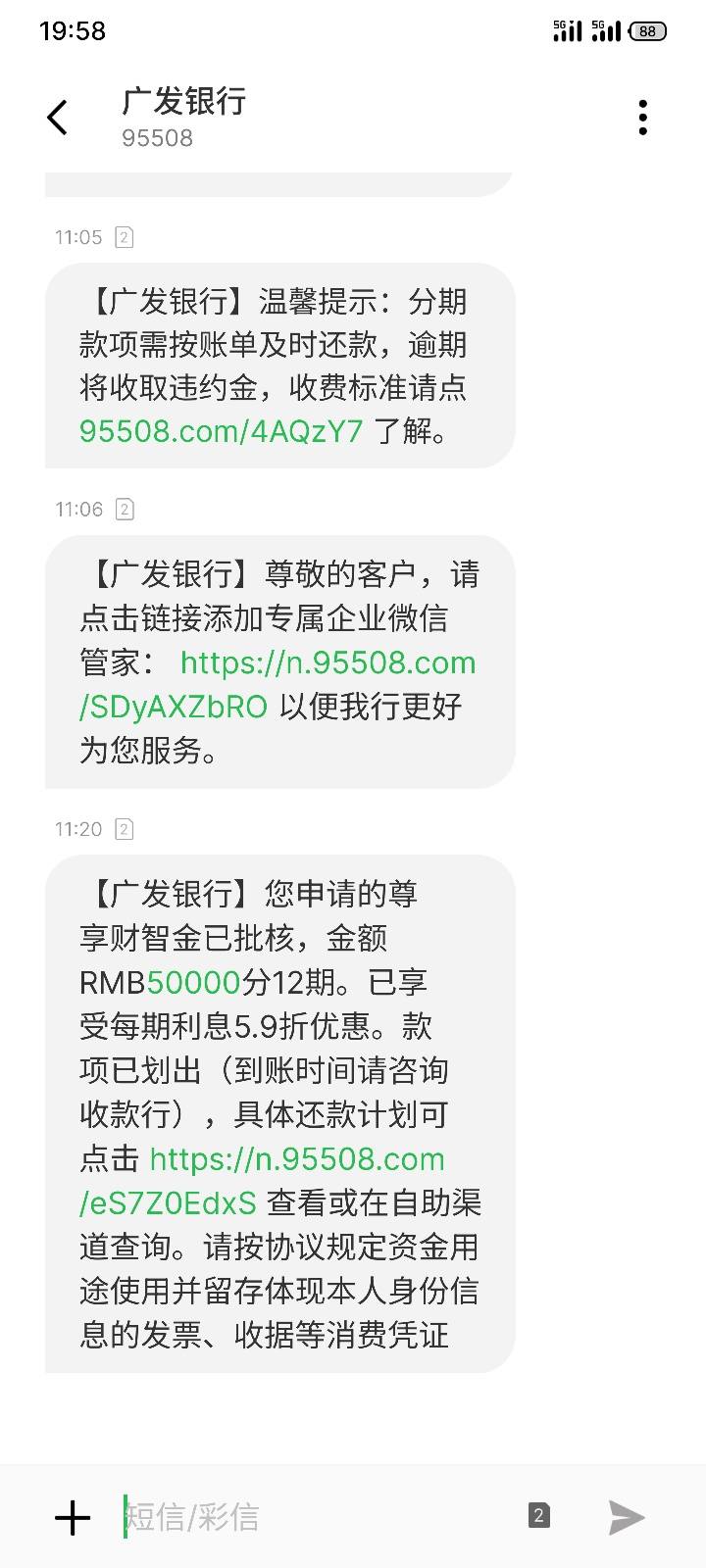This screenshot has width=706, height=1568.
Task: Send the message with arrow icon
Action: point(627,1517)
